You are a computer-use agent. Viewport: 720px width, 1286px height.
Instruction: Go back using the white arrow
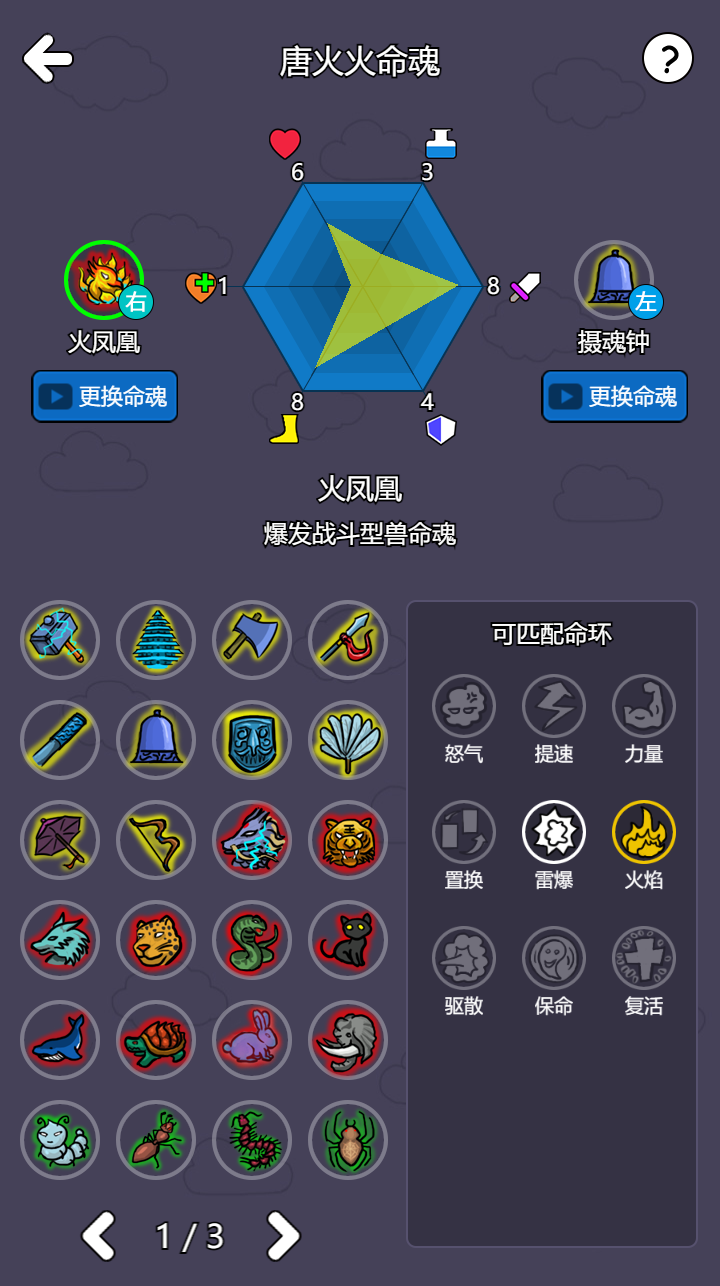[48, 58]
